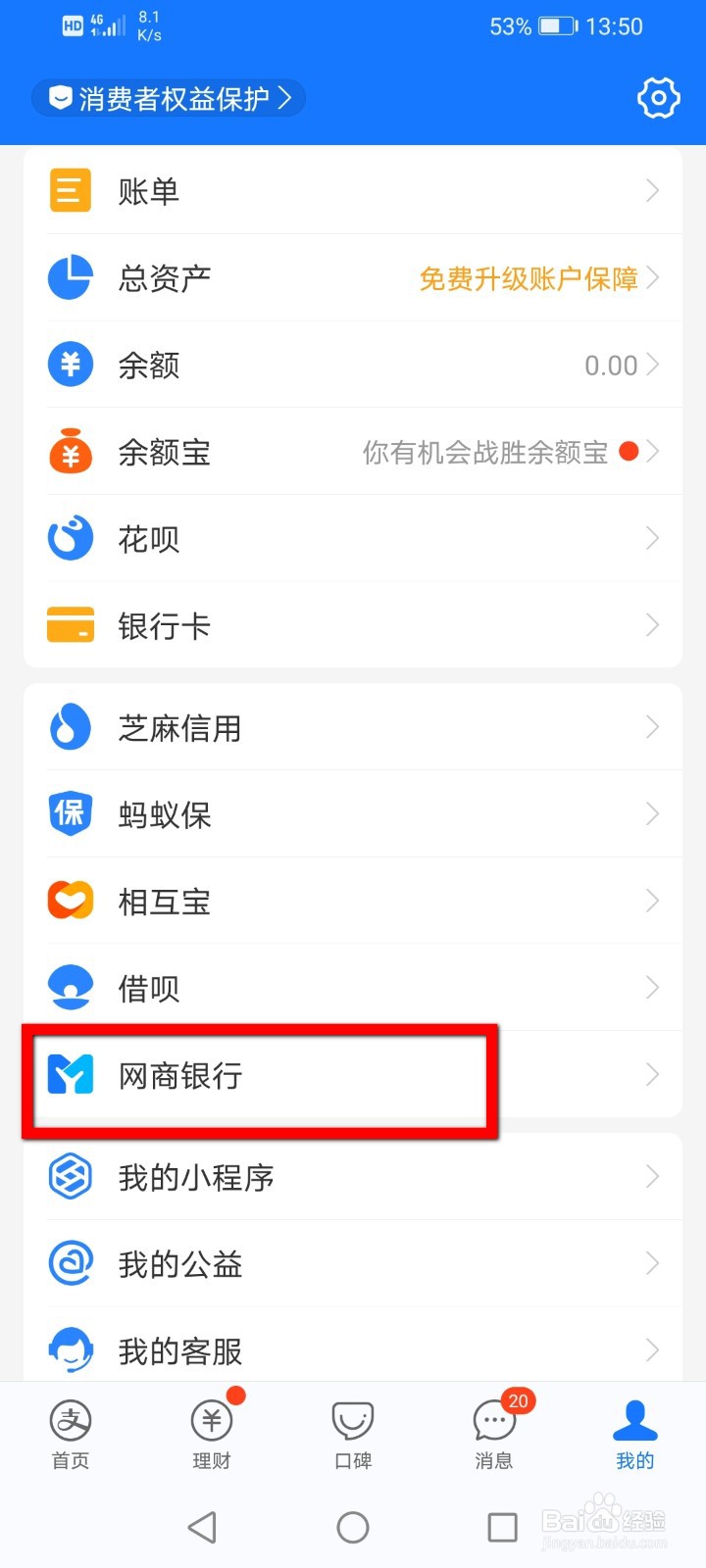706x1568 pixels.
Task: Expand 借呗 using its right arrow
Action: (652, 988)
